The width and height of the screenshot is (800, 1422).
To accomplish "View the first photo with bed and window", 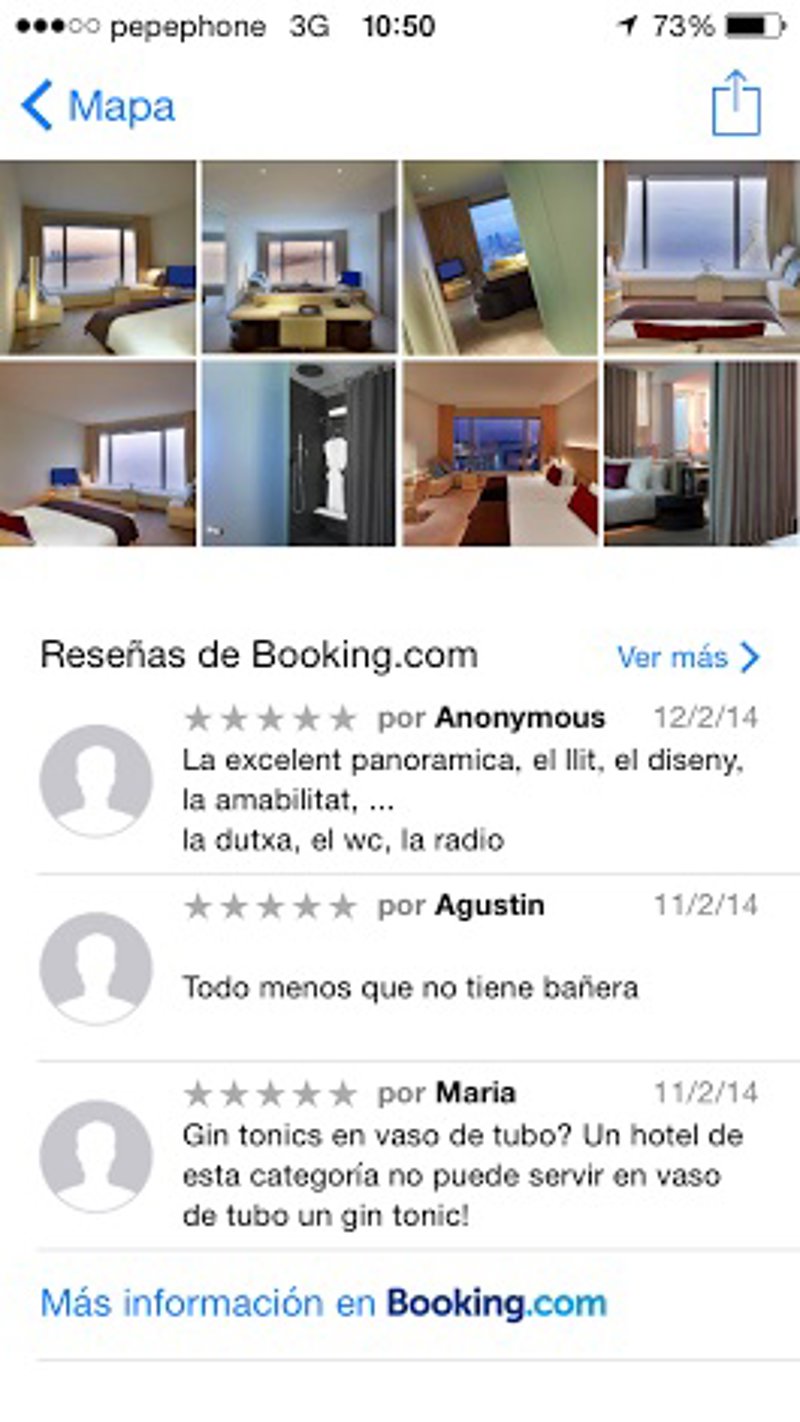I will tap(97, 257).
